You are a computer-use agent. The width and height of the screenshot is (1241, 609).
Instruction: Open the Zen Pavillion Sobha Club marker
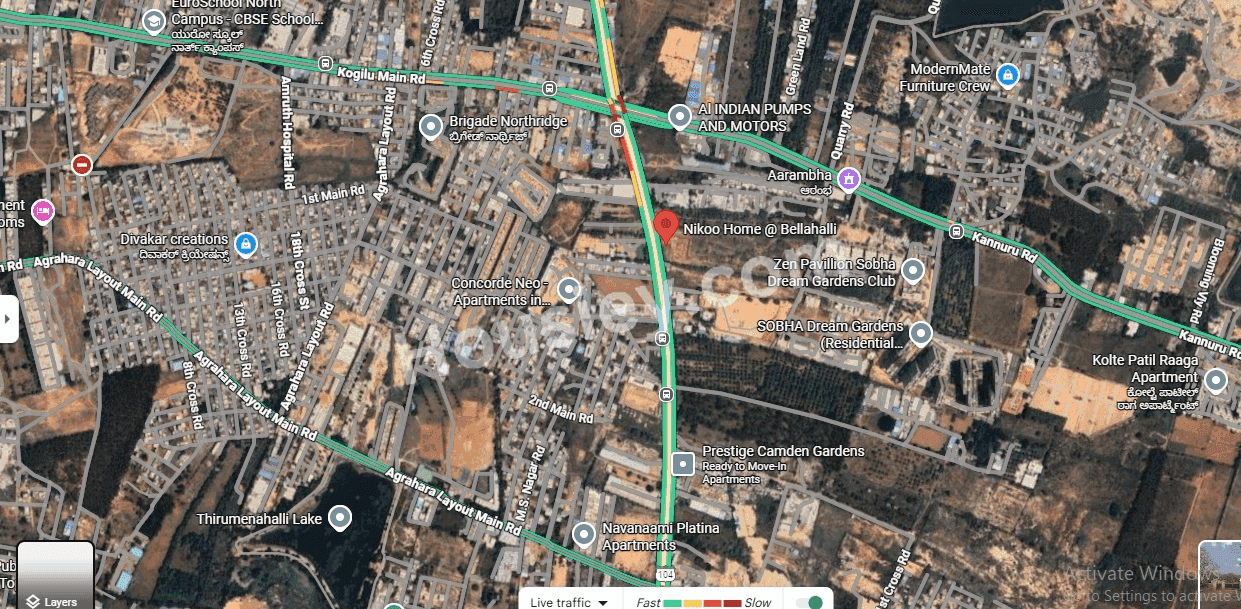click(912, 270)
